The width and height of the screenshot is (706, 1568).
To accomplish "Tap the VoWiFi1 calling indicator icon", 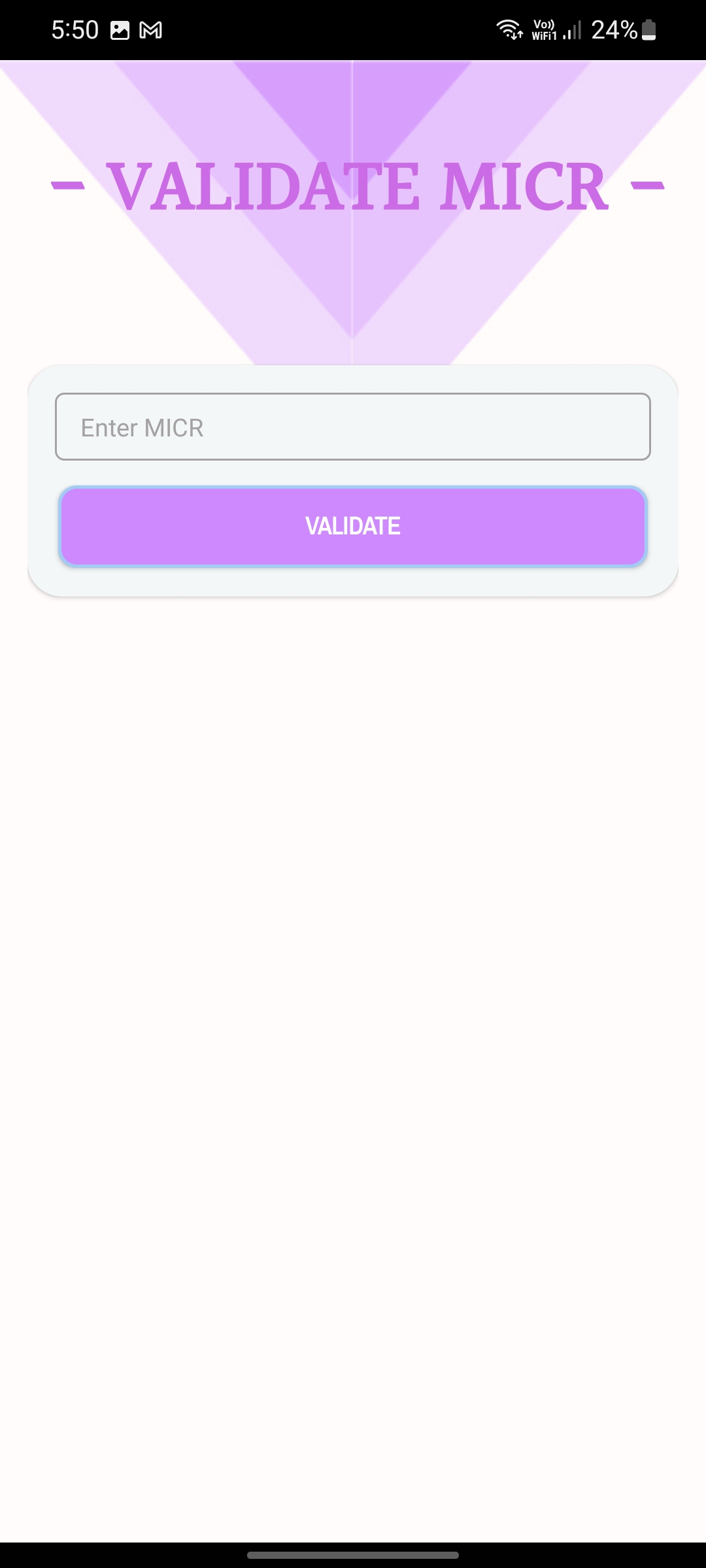I will tap(545, 29).
